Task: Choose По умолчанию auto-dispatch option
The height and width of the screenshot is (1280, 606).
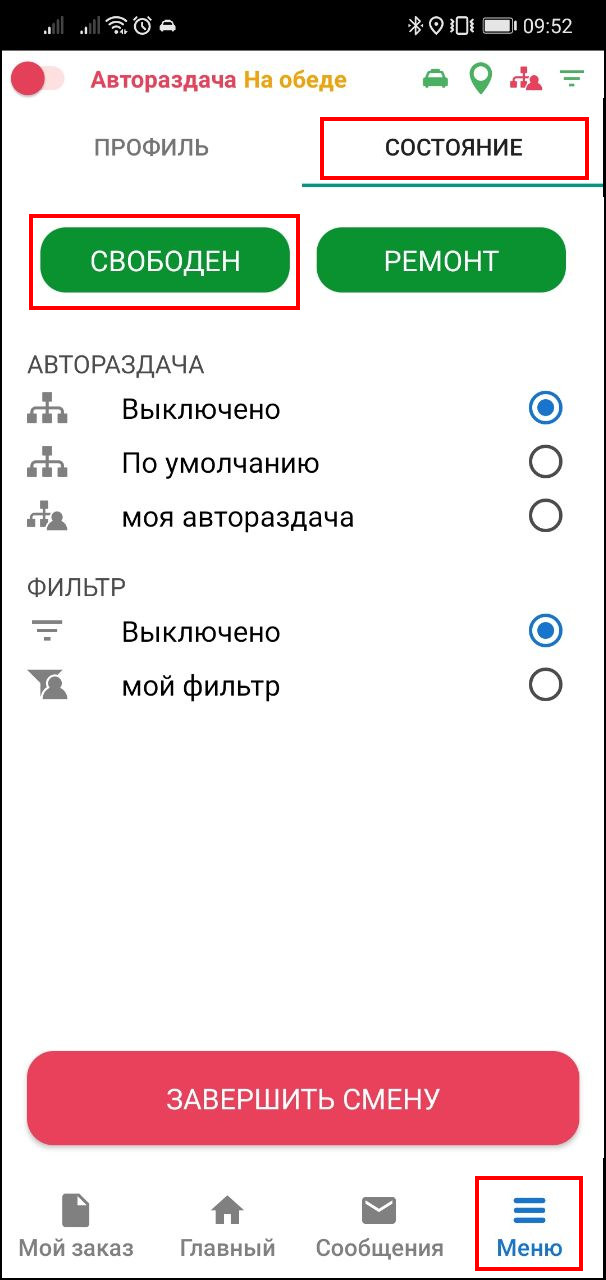Action: tap(545, 462)
